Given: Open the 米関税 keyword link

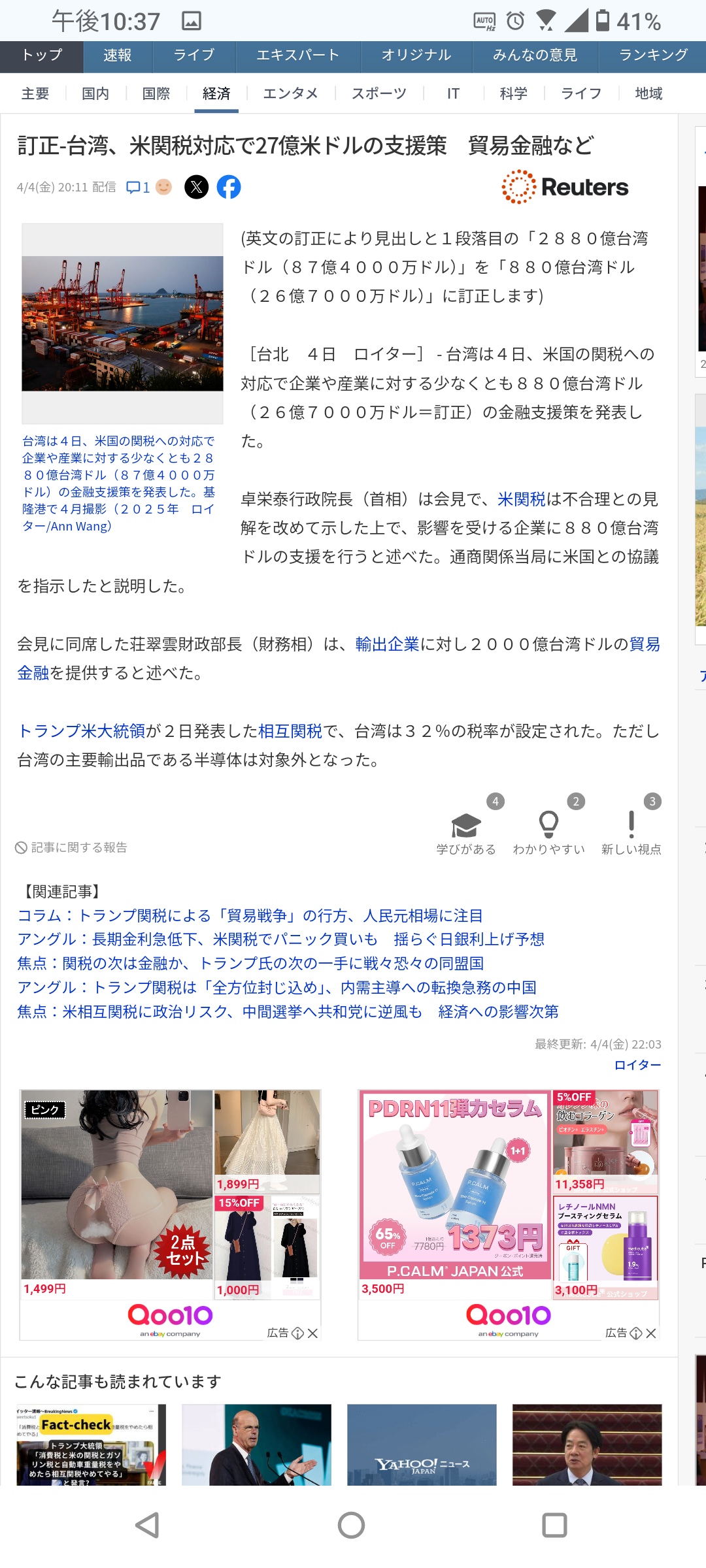Looking at the screenshot, I should tap(522, 499).
